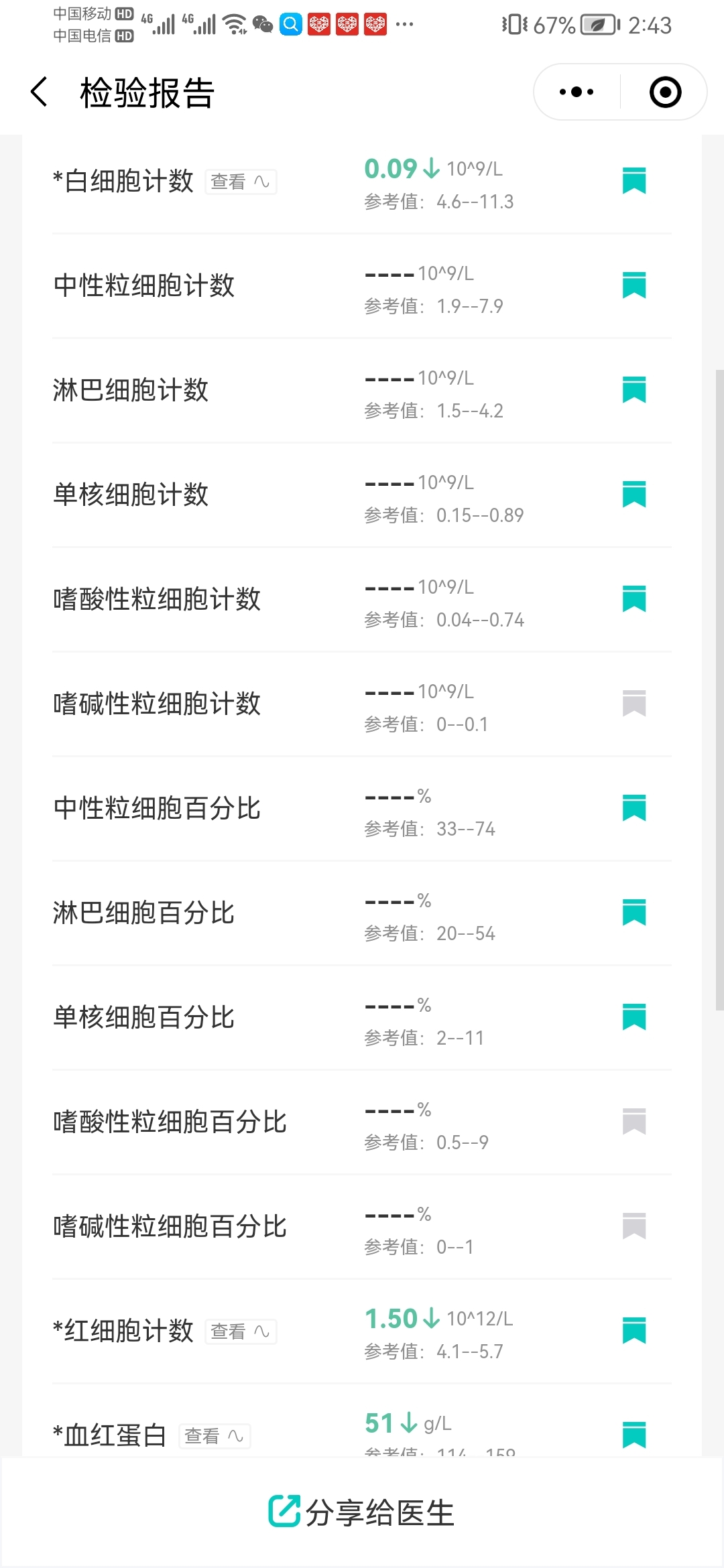
Task: View the trend for 白细胞计数
Action: point(241,182)
